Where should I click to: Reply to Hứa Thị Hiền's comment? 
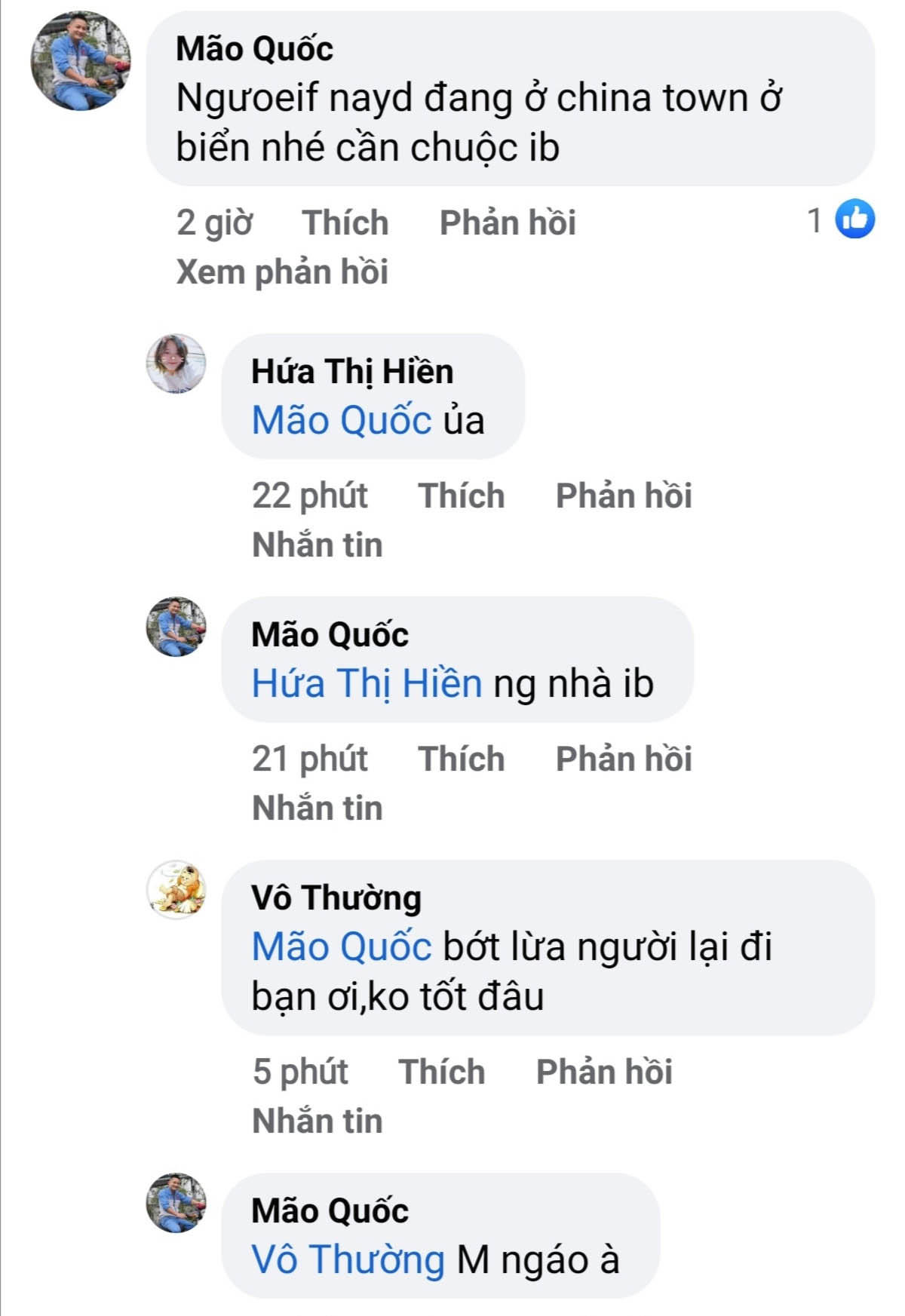(x=623, y=496)
